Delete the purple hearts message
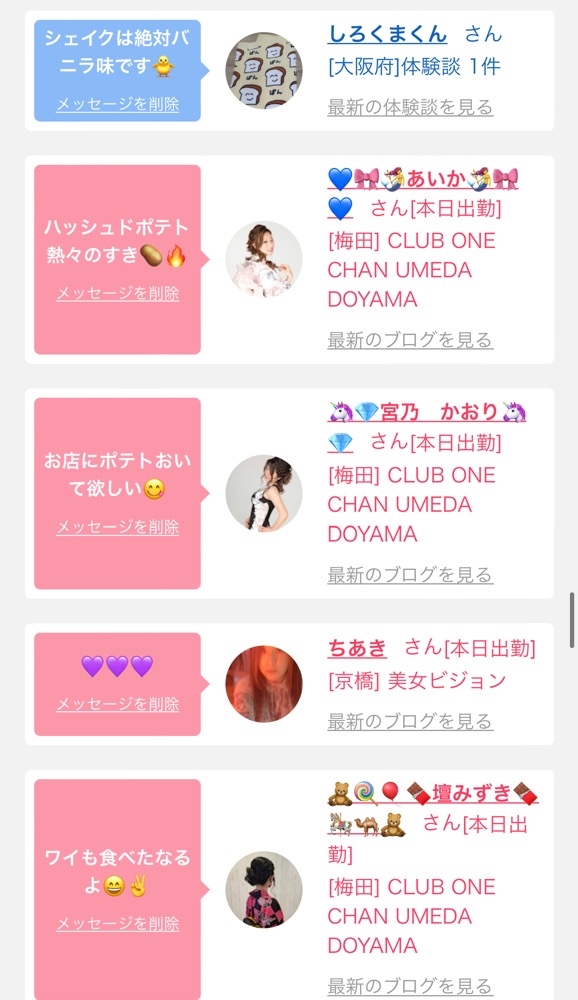The height and width of the screenshot is (1000, 578). (117, 704)
